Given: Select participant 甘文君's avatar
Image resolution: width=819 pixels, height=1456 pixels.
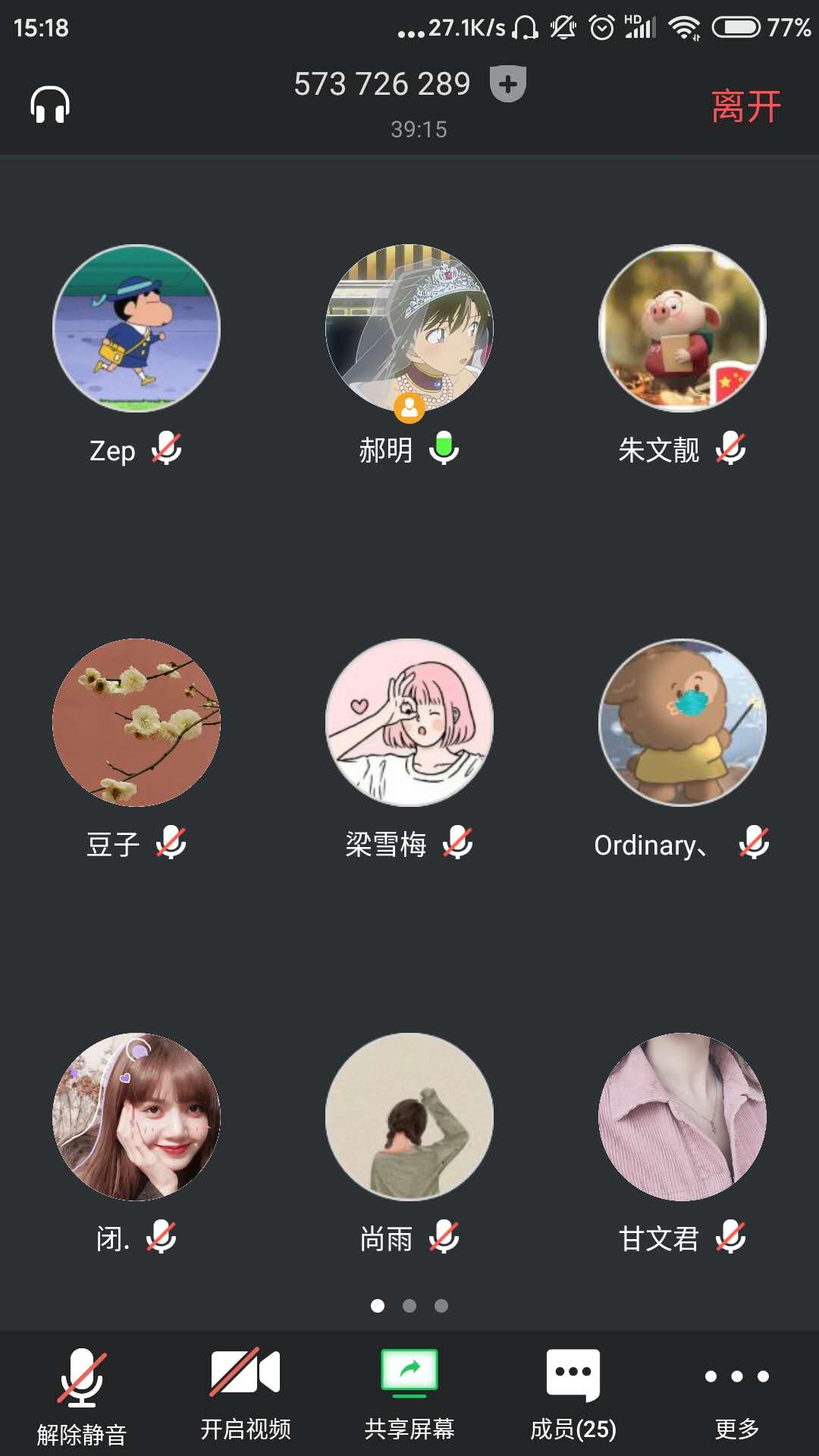Looking at the screenshot, I should [x=682, y=1117].
